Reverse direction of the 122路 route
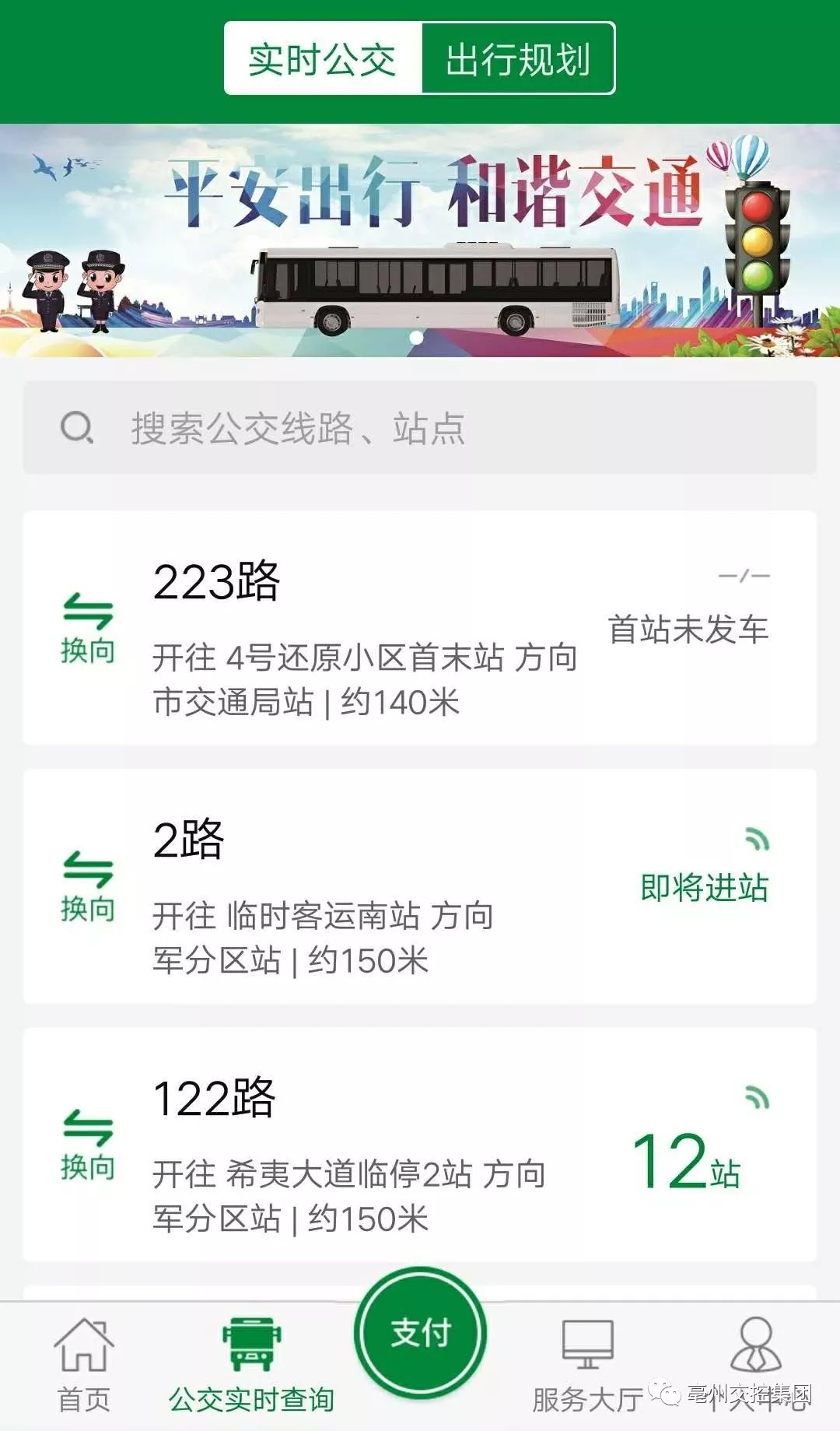The width and height of the screenshot is (840, 1431). pyautogui.click(x=88, y=1145)
